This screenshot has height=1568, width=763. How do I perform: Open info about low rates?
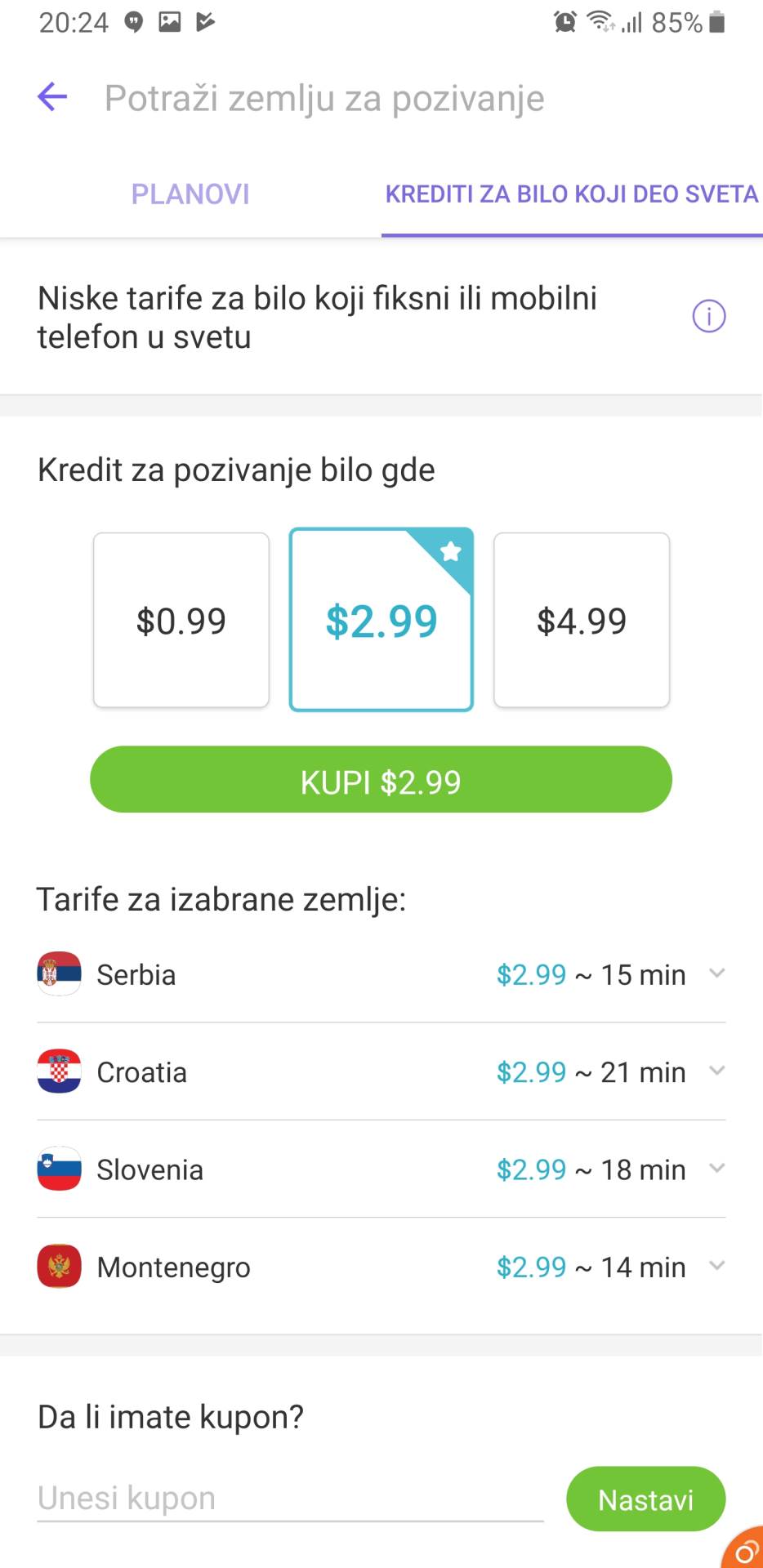coord(709,316)
